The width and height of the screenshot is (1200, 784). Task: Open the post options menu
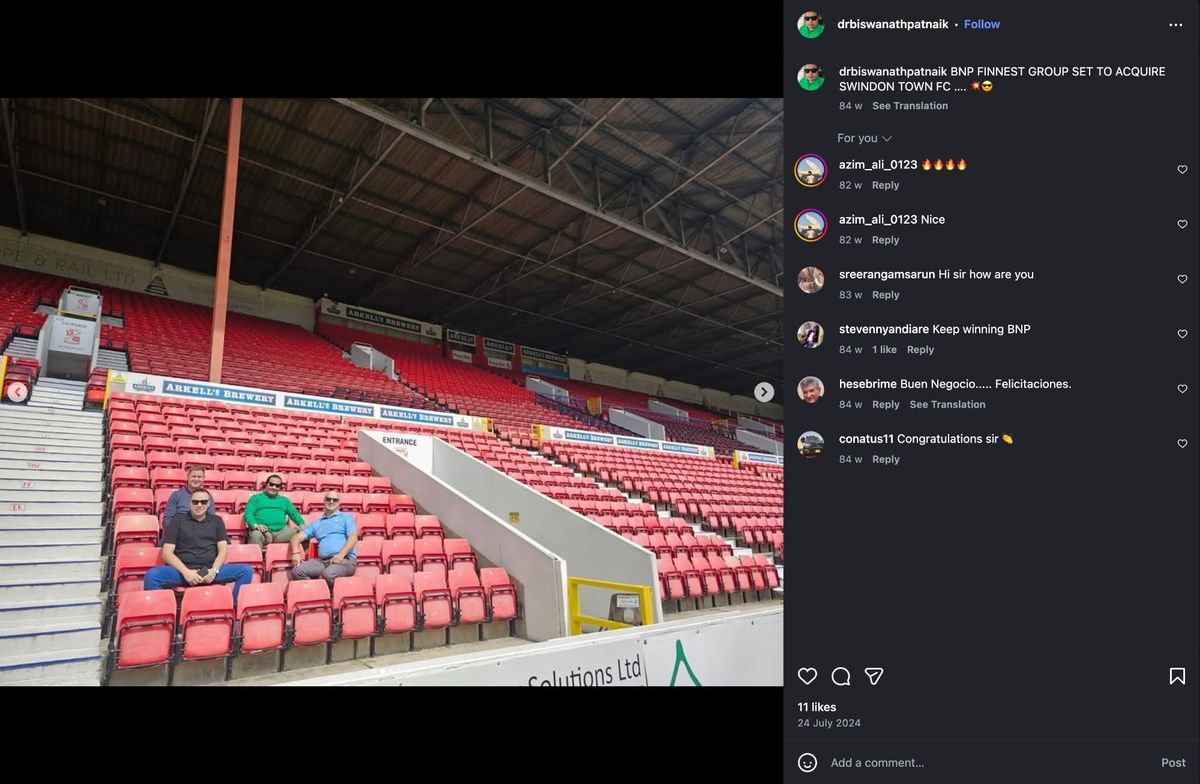pyautogui.click(x=1176, y=24)
